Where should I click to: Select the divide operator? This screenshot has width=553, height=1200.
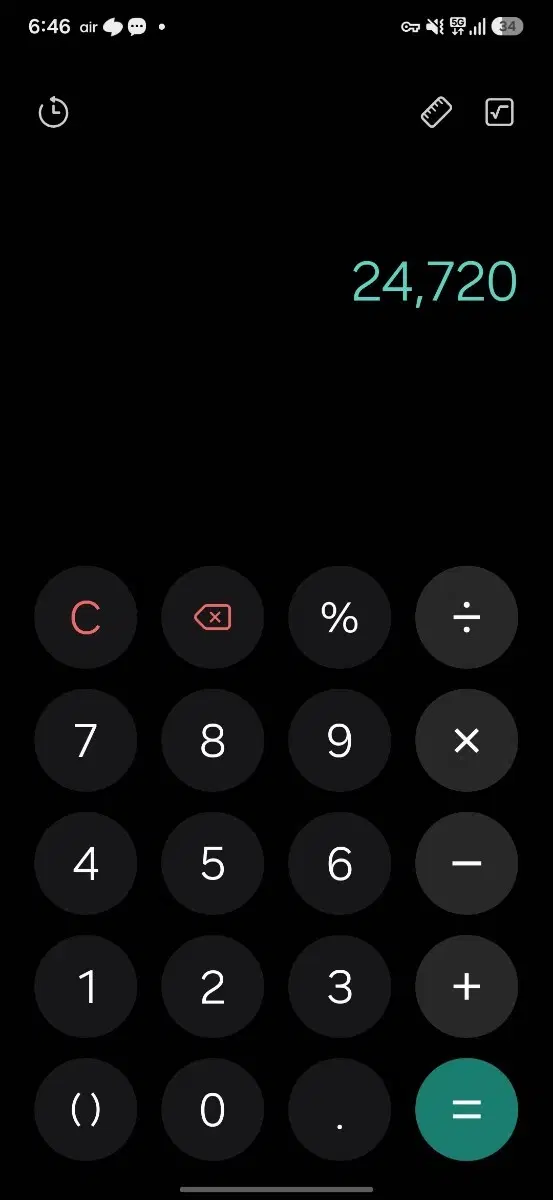click(x=467, y=619)
